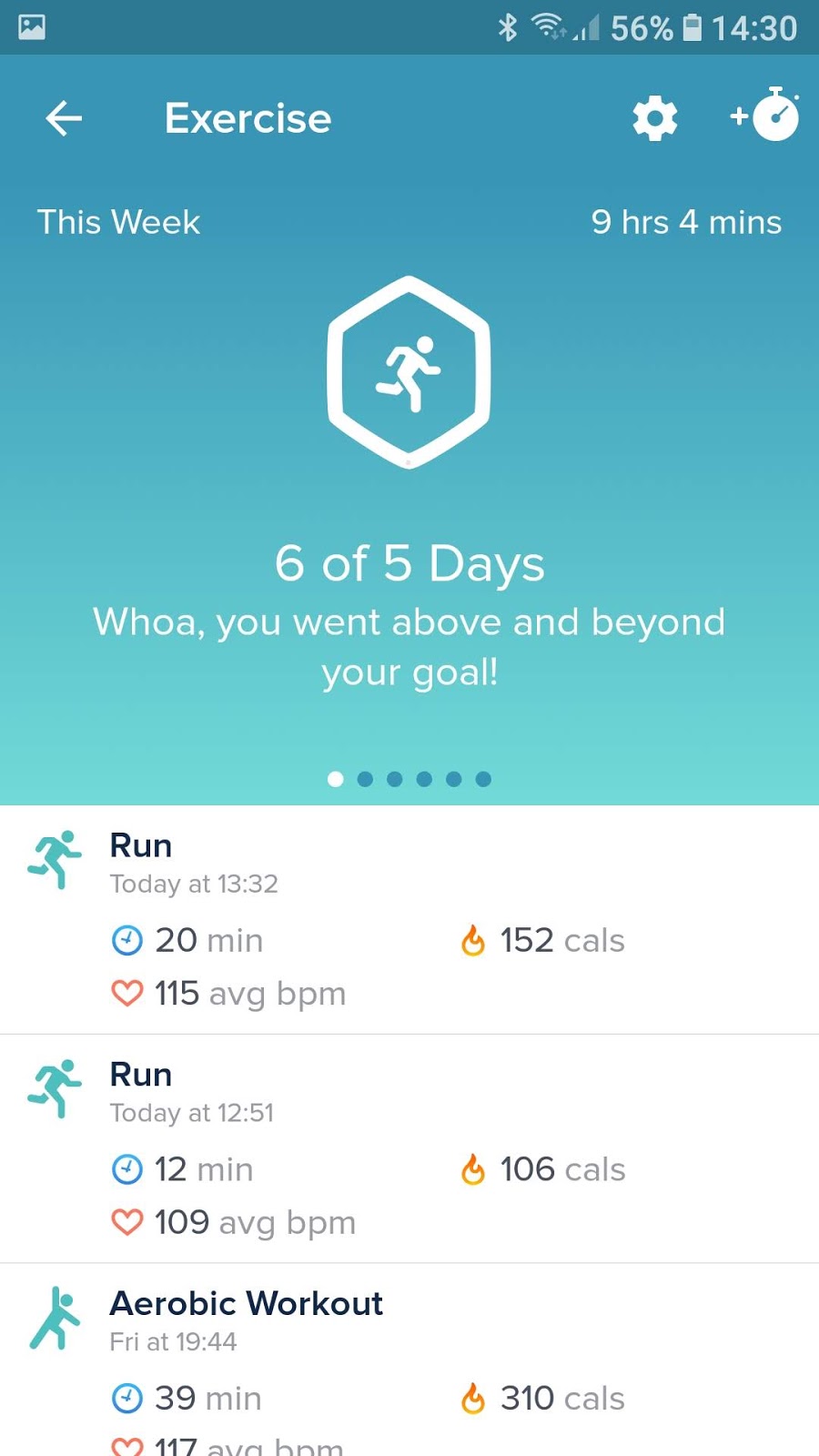Start tracking a new exercise with stopwatch
Viewport: 819px width, 1456px height.
click(x=766, y=116)
